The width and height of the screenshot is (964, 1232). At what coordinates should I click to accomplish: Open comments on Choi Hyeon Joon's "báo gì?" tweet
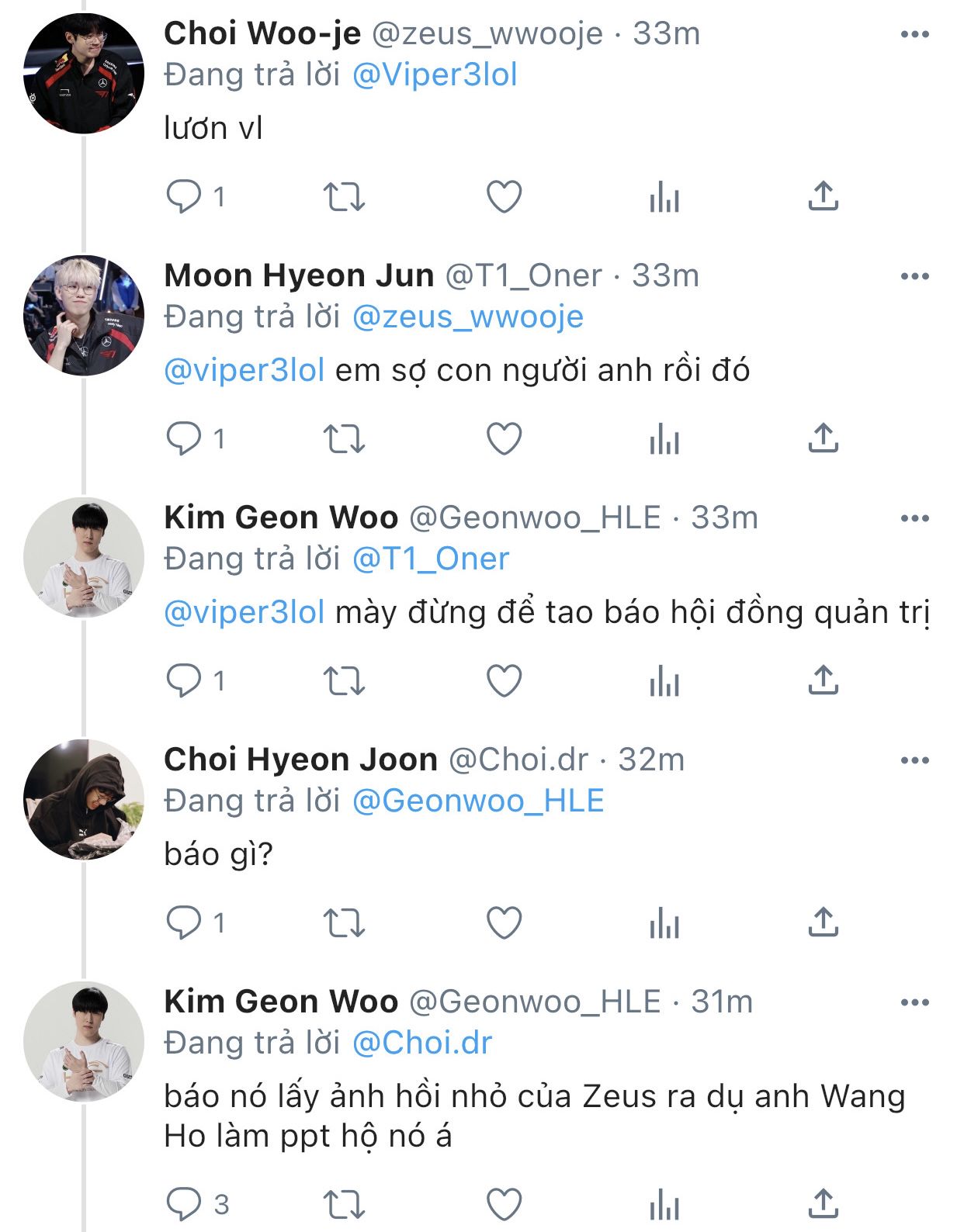tap(196, 922)
